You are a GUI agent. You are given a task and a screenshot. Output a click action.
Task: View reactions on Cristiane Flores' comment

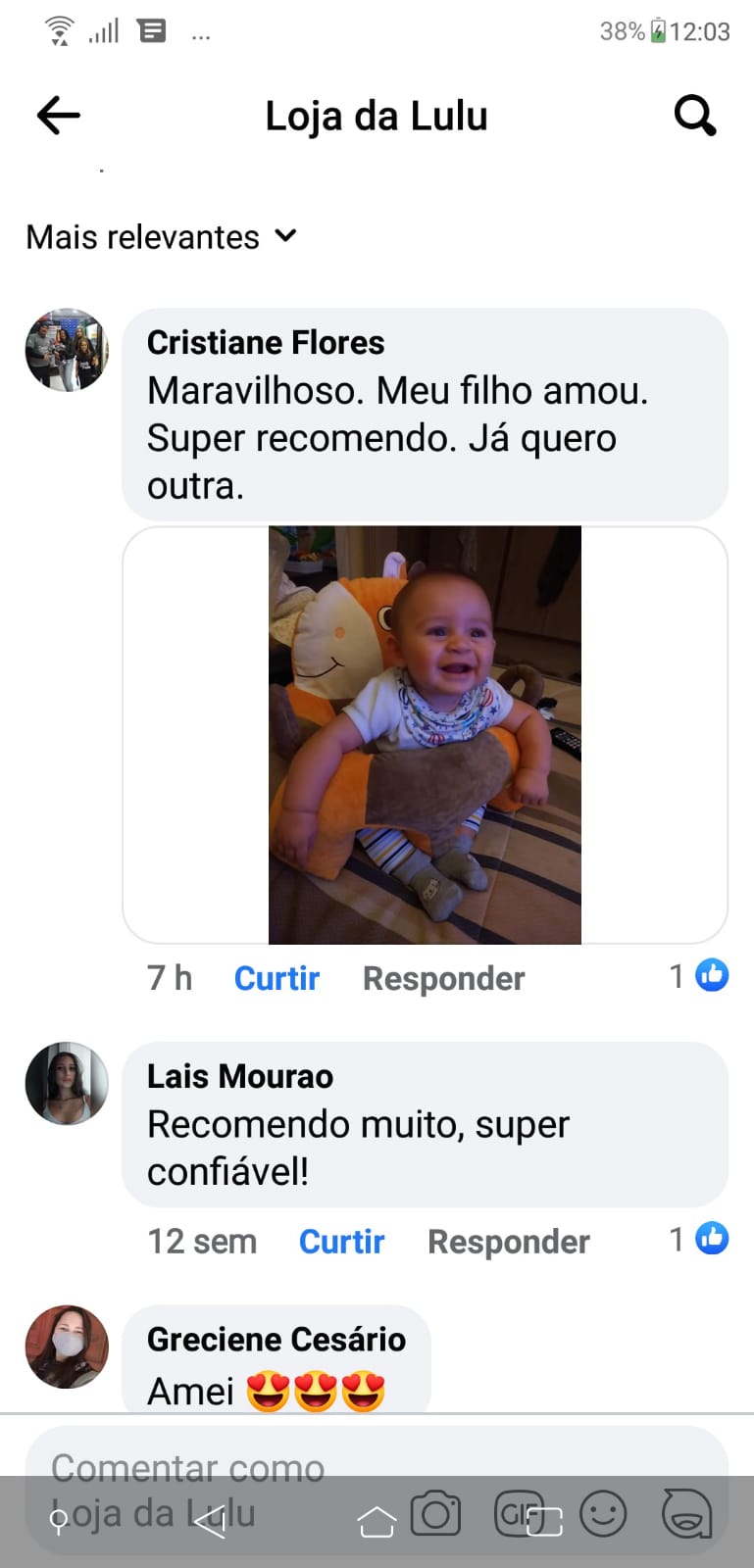tap(700, 976)
